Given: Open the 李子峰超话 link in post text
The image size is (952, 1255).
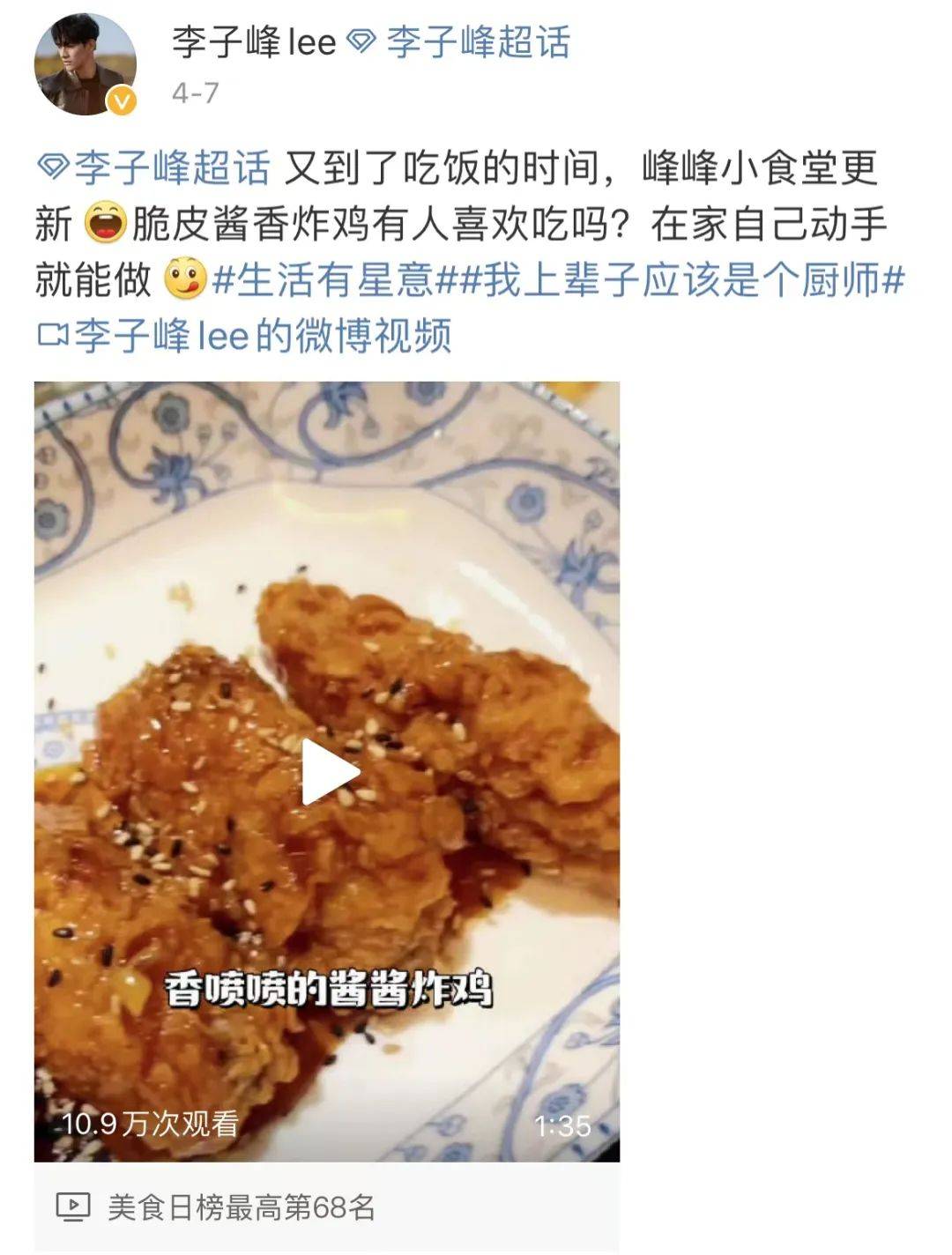Looking at the screenshot, I should pyautogui.click(x=156, y=167).
